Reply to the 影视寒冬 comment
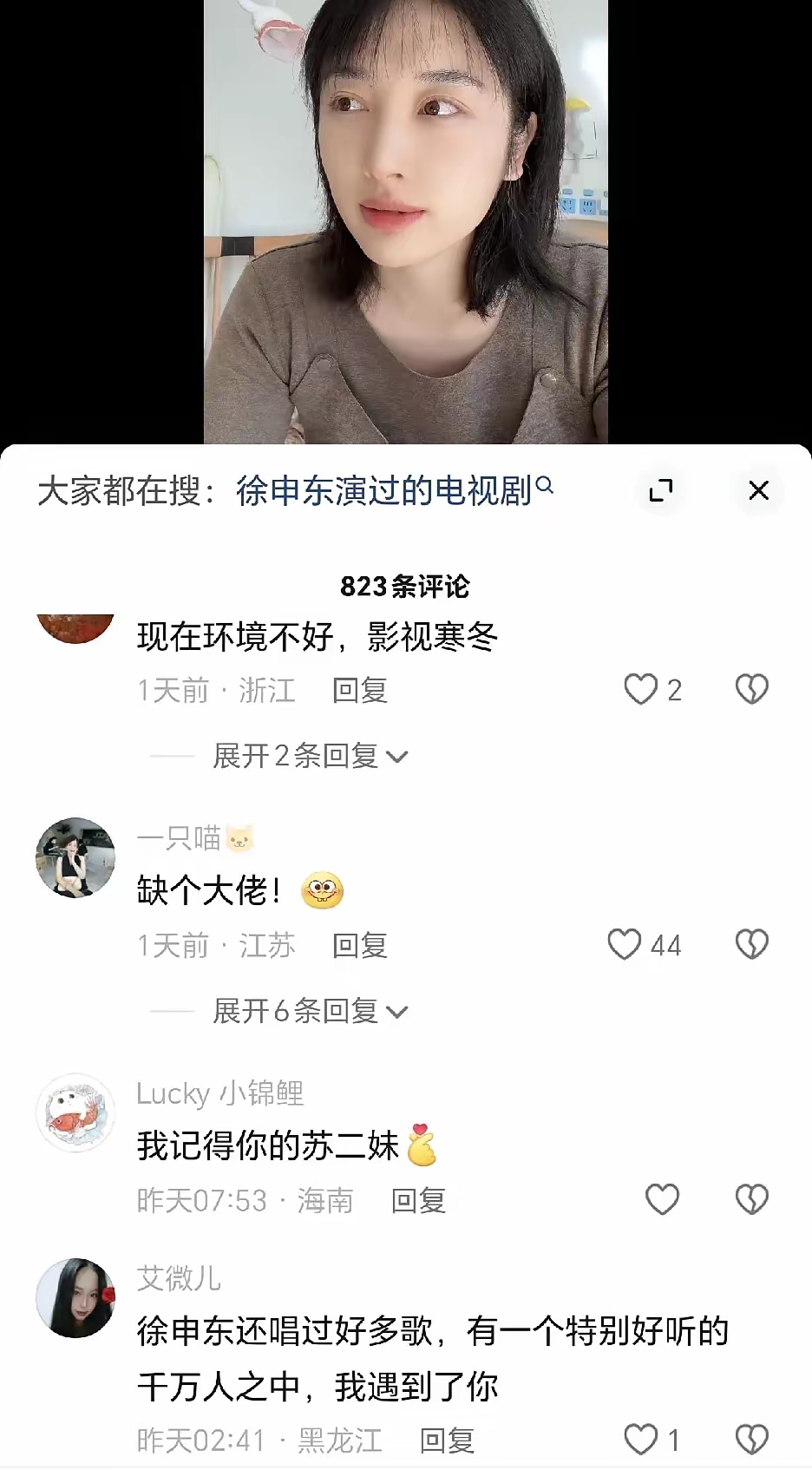Screen dimensions: 812x1470 click(x=359, y=691)
